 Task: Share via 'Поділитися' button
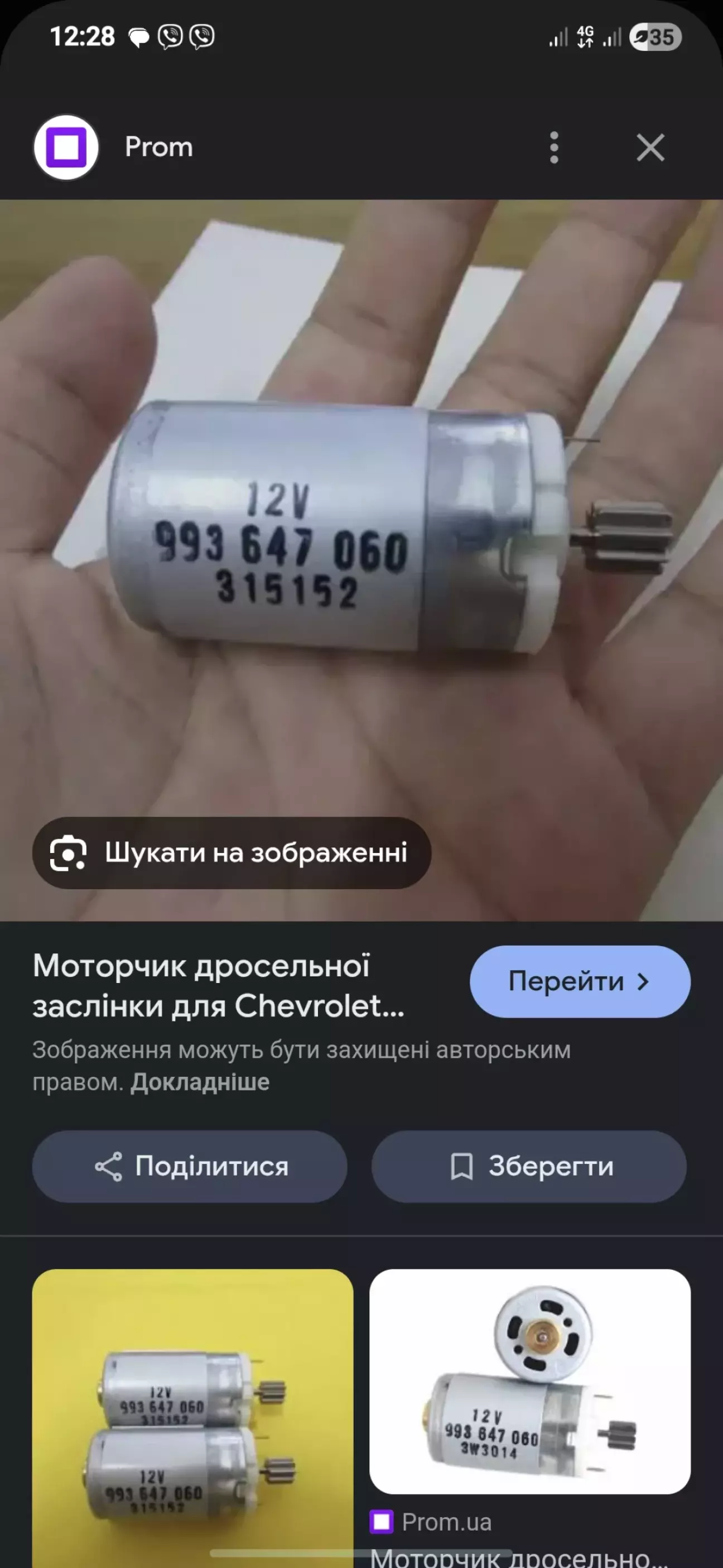[x=190, y=1166]
